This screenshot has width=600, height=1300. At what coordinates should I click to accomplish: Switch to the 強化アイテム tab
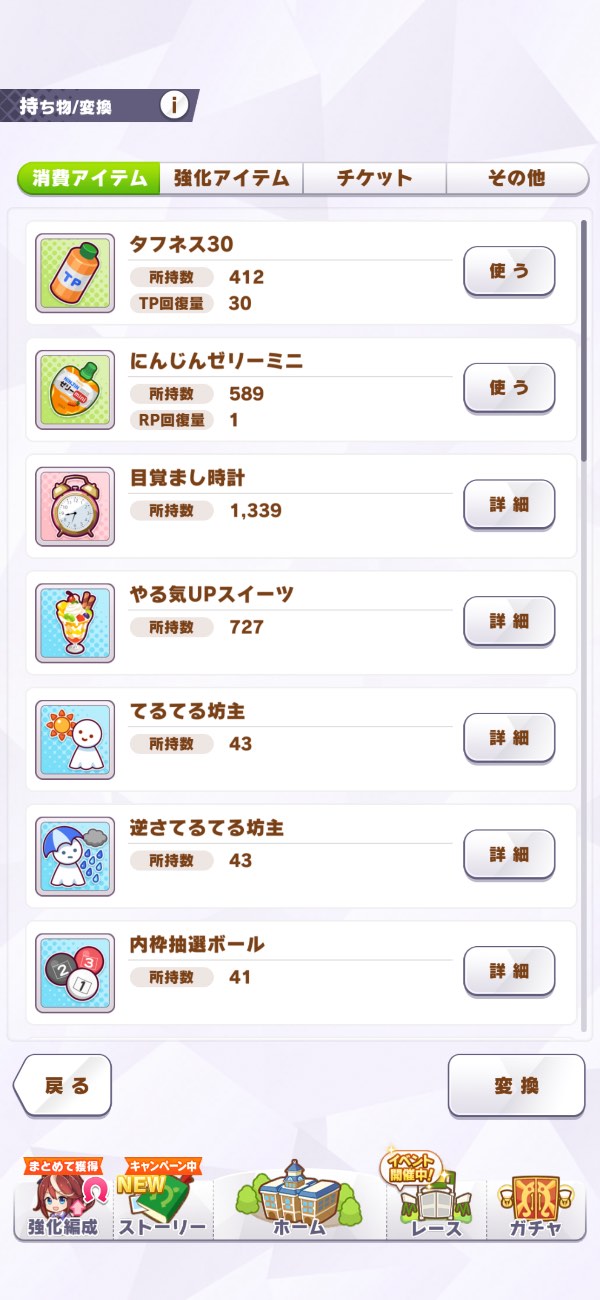pos(231,178)
